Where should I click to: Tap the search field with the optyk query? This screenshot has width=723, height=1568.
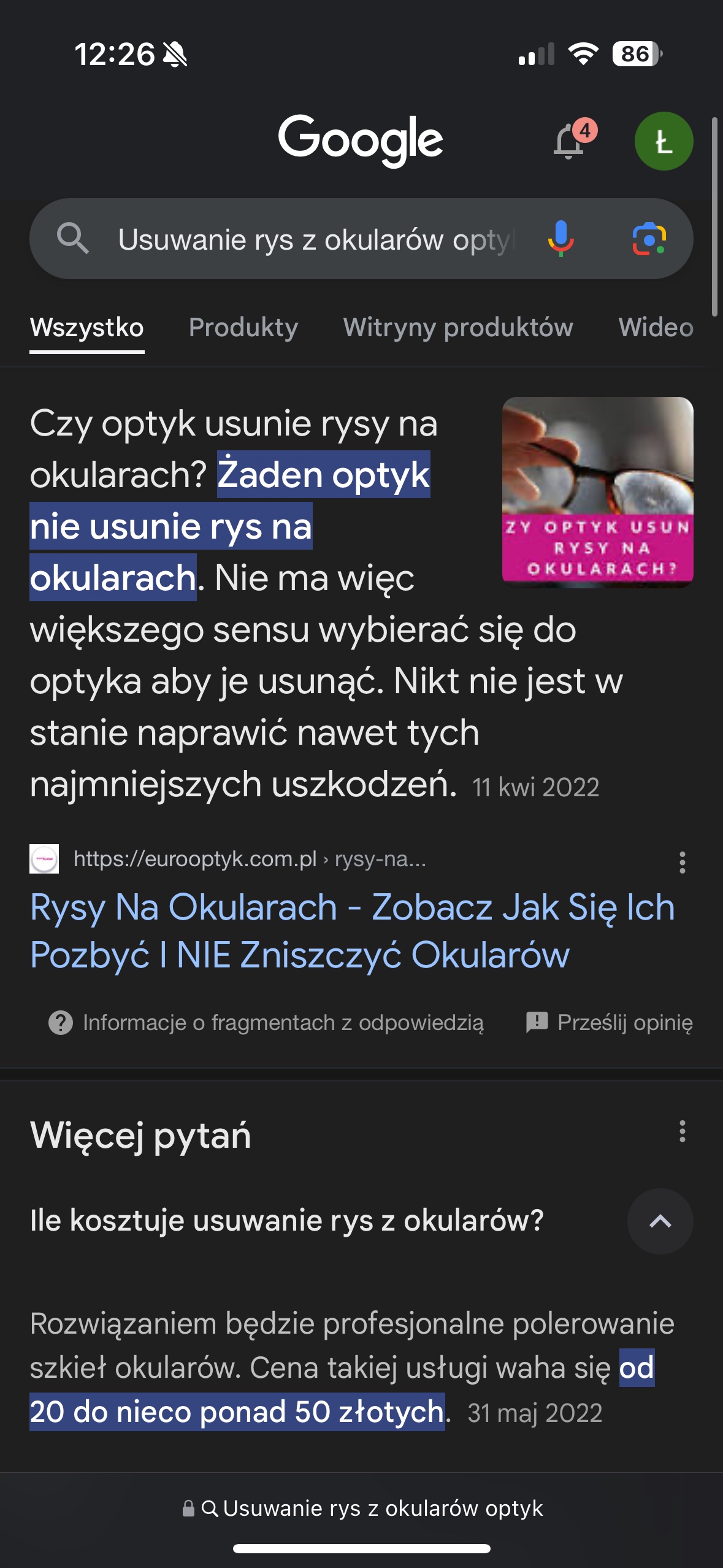click(x=313, y=239)
